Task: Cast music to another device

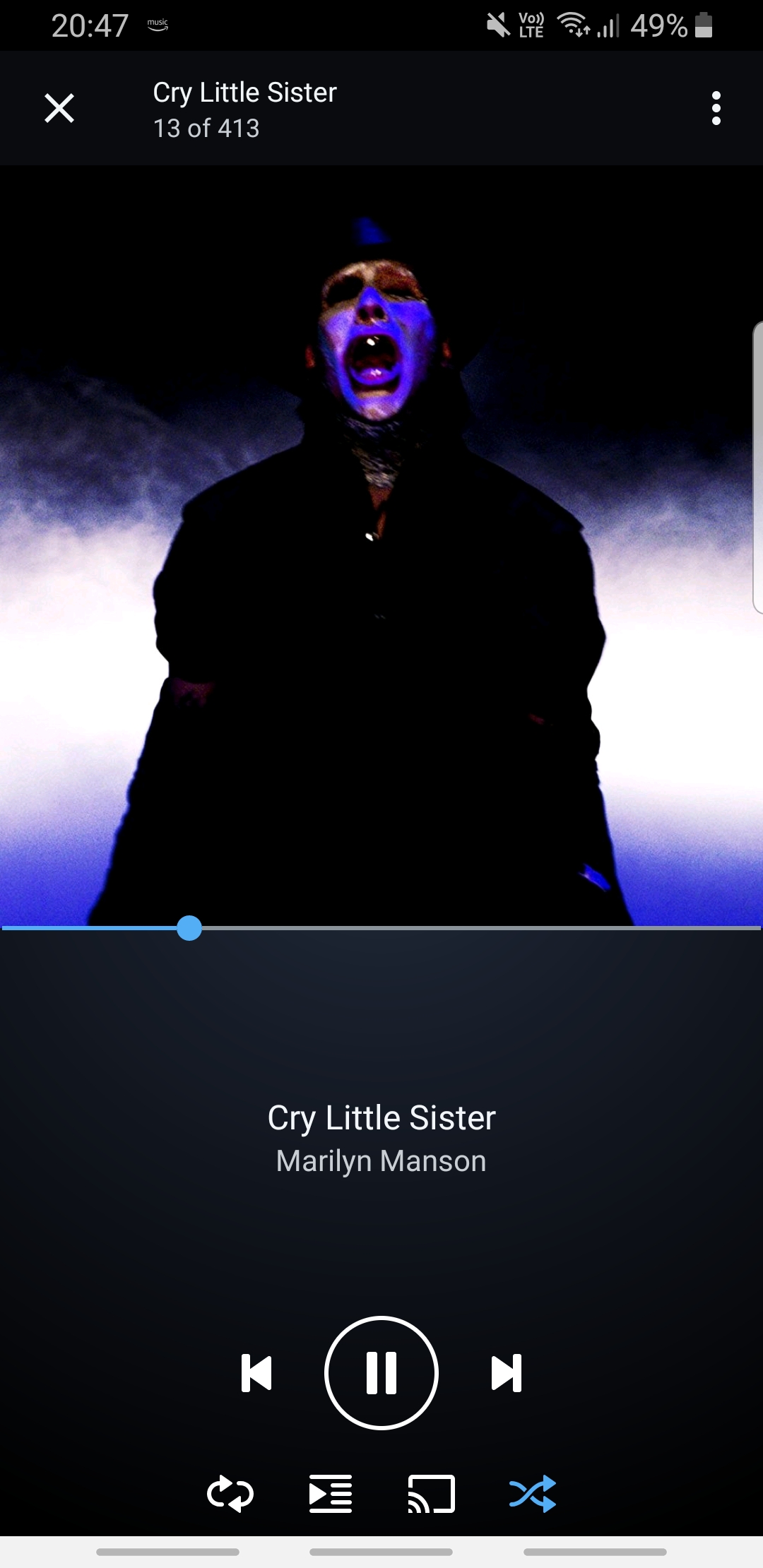Action: (431, 1494)
